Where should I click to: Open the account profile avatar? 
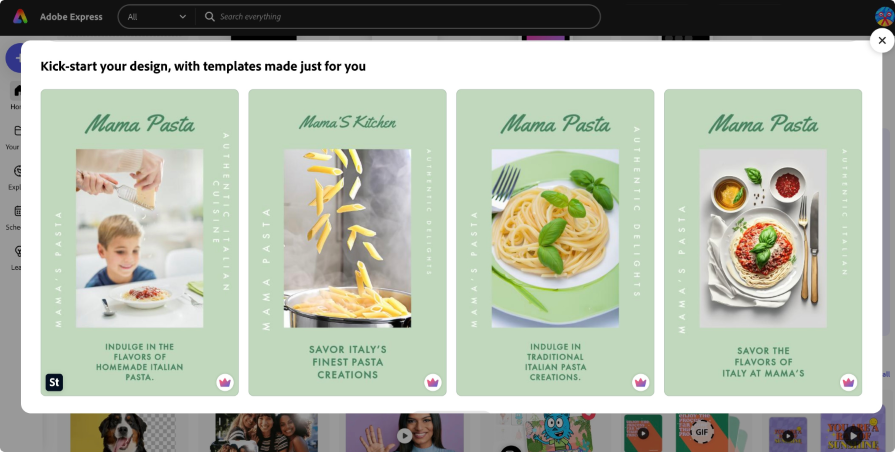pos(884,16)
